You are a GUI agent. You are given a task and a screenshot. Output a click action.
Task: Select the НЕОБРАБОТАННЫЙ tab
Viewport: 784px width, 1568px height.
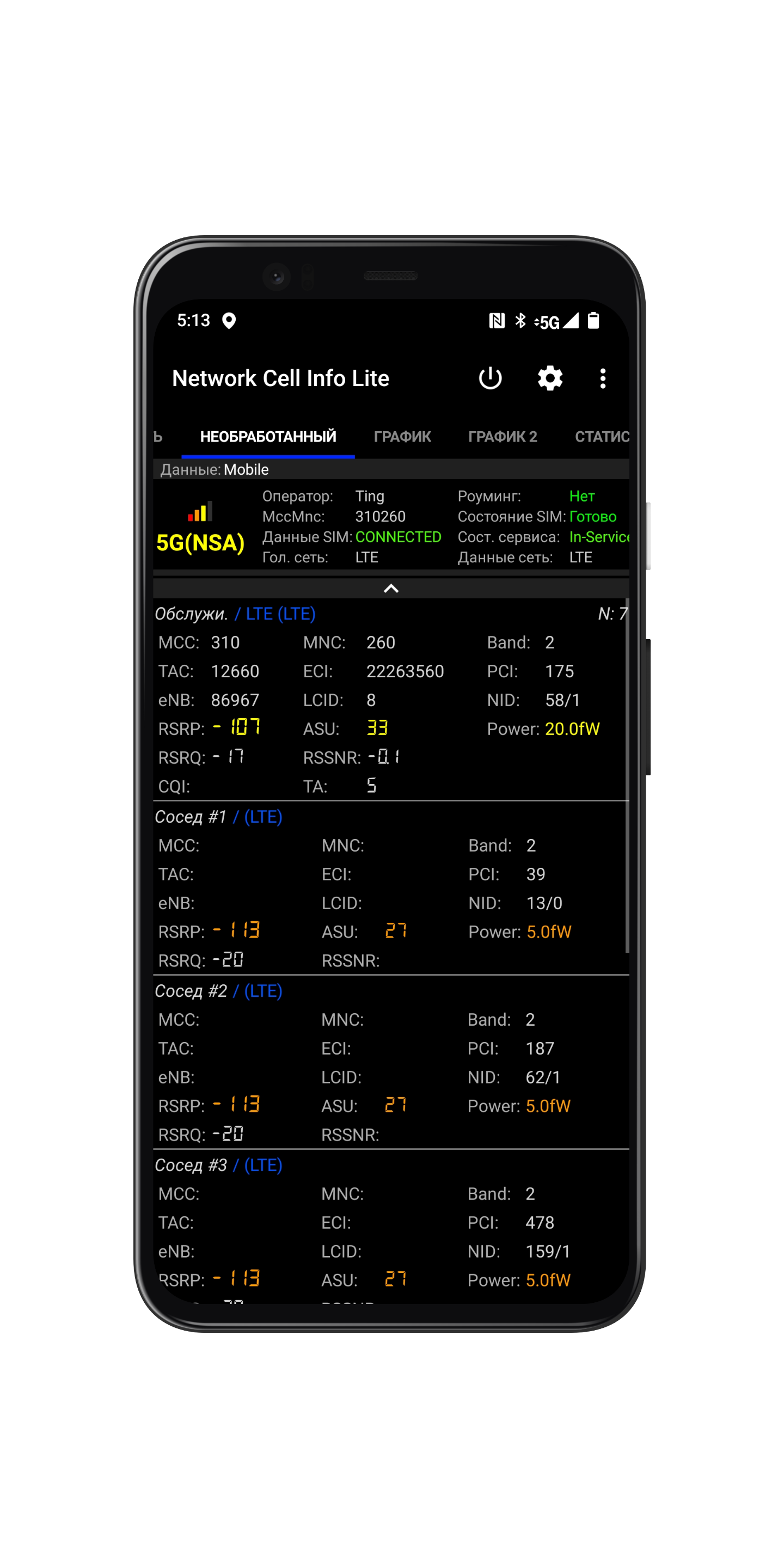(x=268, y=437)
